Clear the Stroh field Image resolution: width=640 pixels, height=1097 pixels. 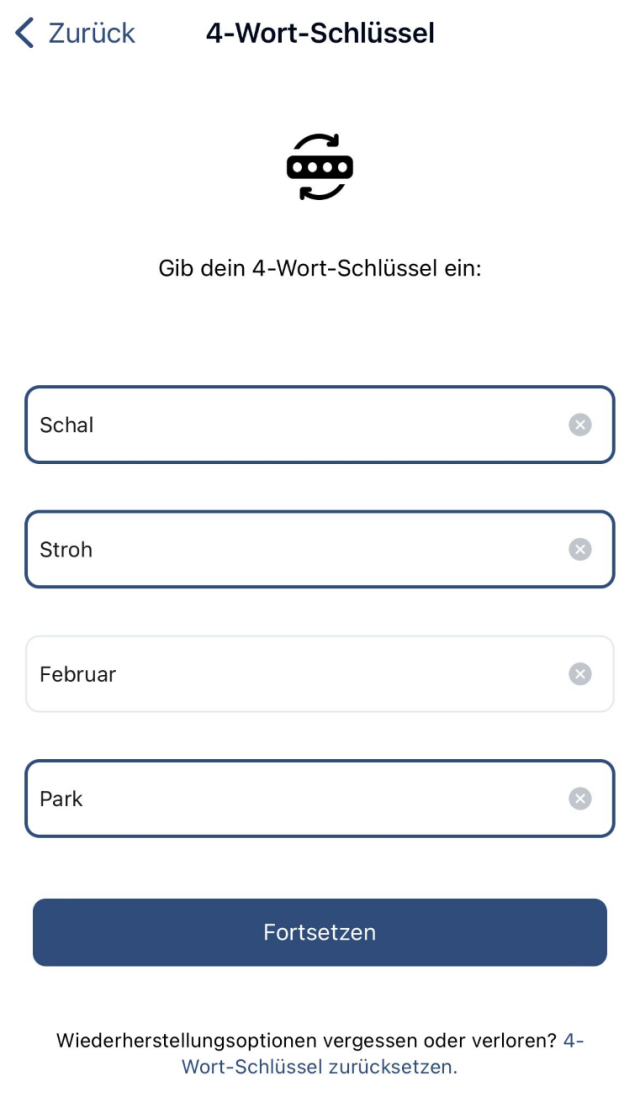pyautogui.click(x=580, y=550)
